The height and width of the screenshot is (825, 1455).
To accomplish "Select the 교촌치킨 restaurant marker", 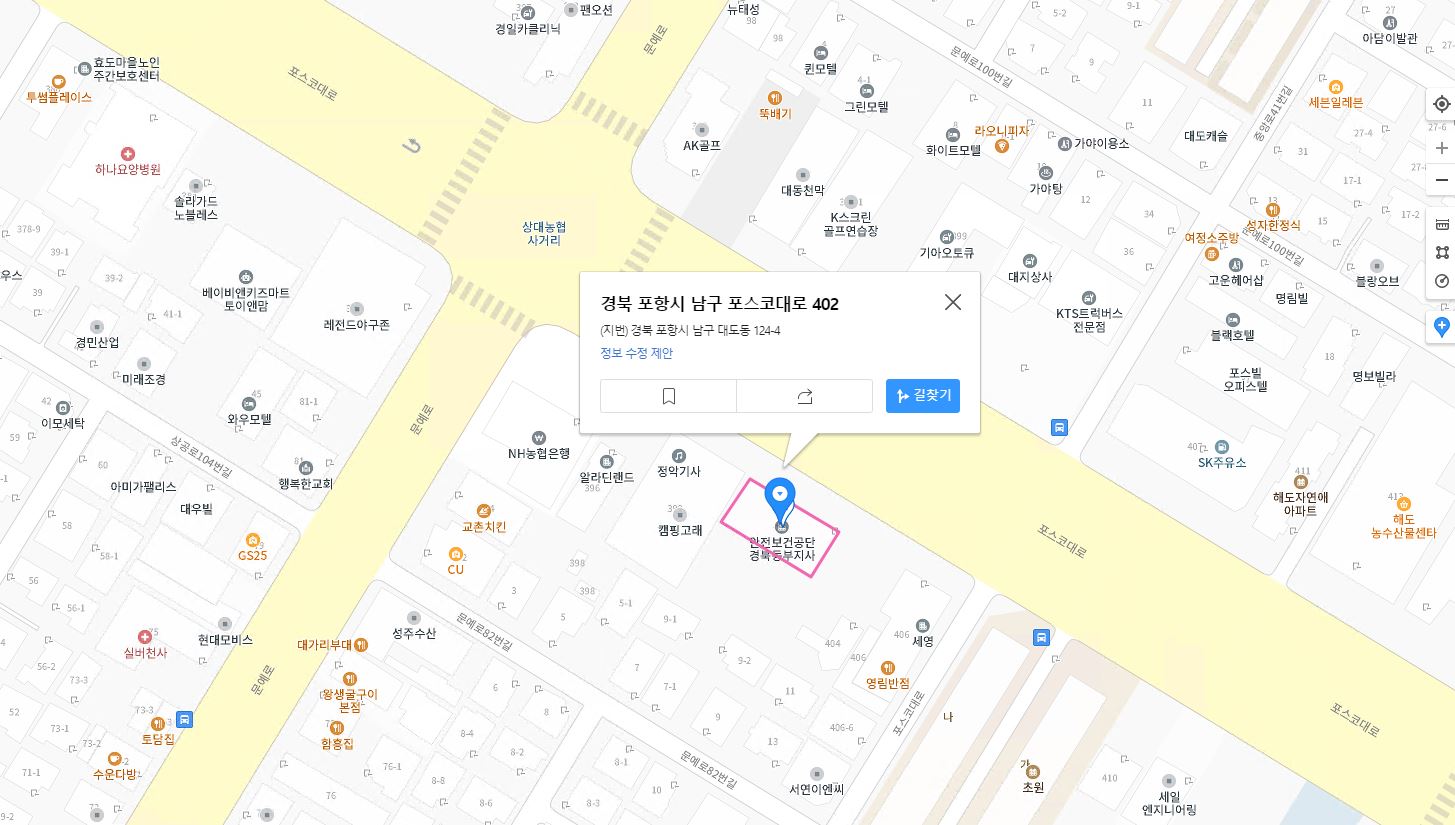I will (x=485, y=510).
